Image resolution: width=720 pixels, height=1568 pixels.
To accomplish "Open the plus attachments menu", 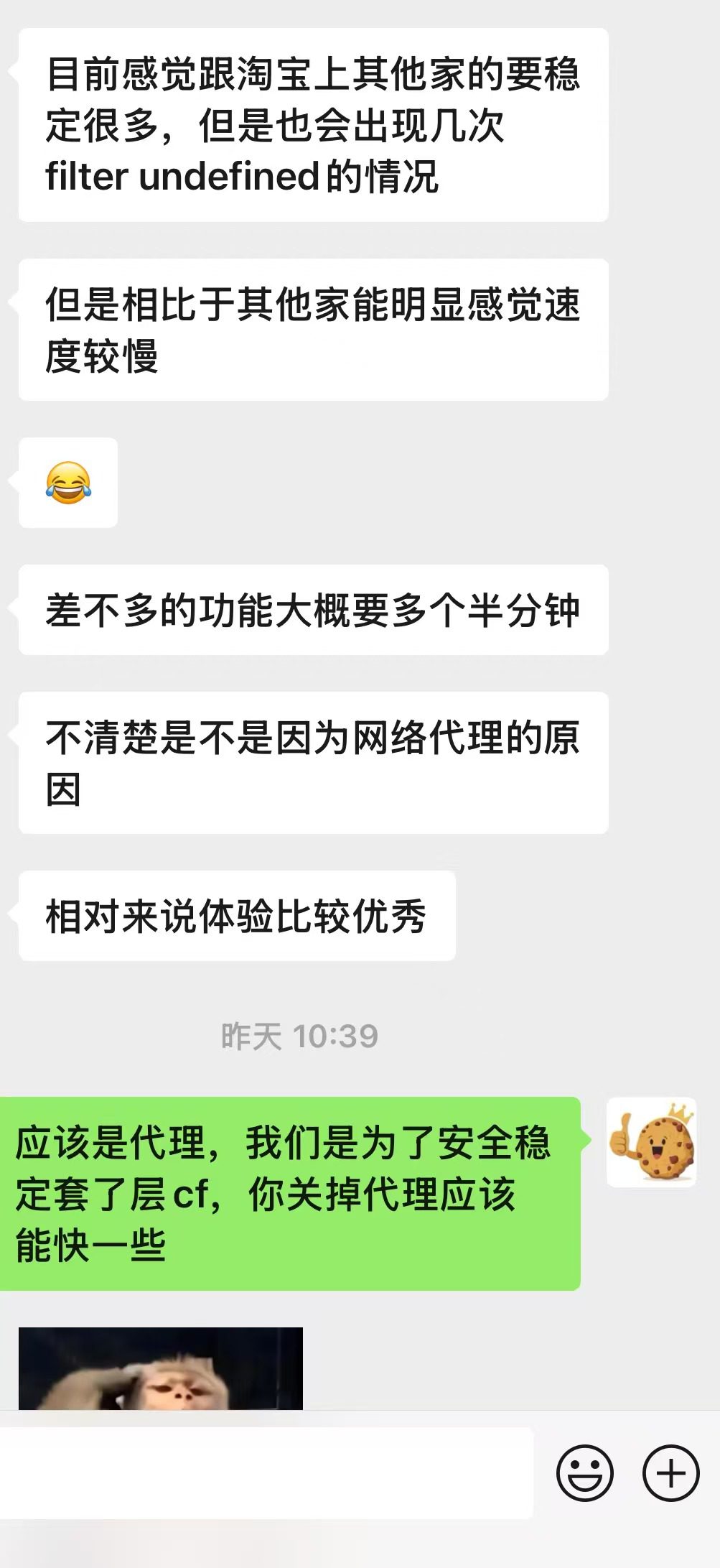I will [670, 1473].
